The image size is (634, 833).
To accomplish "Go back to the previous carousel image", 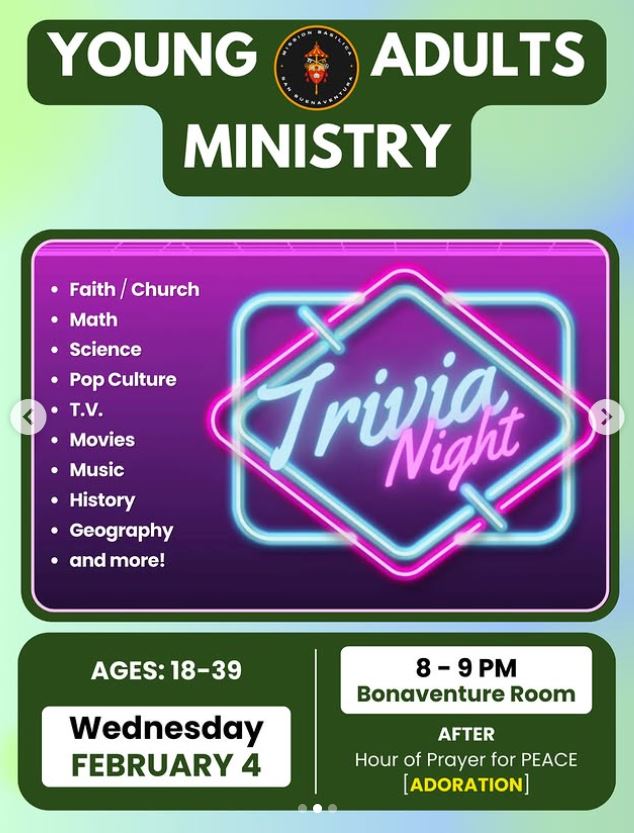I will pos(28,417).
